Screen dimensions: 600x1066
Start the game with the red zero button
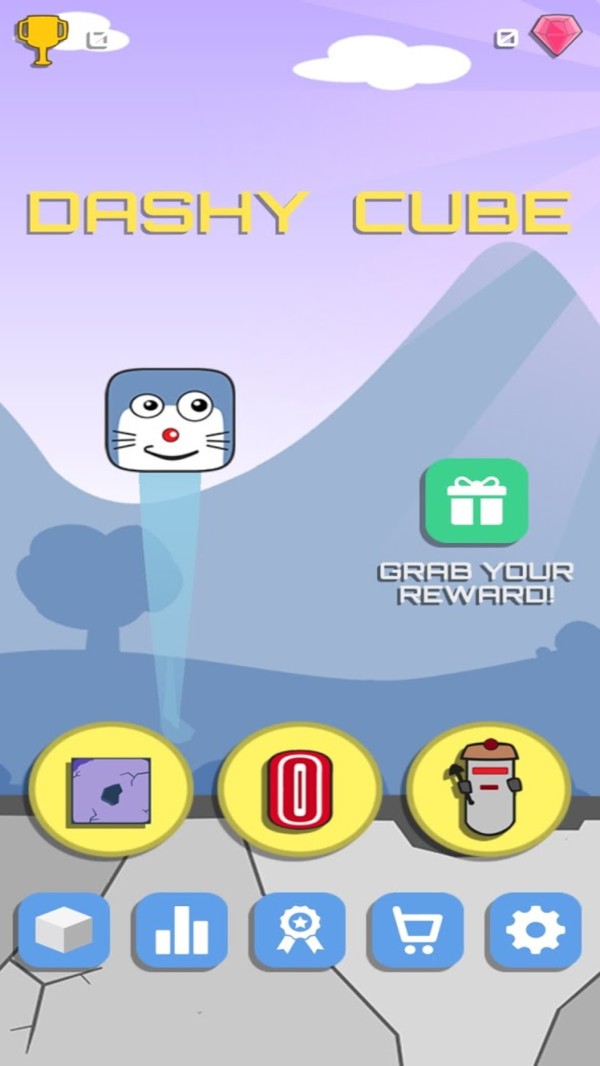tap(300, 790)
